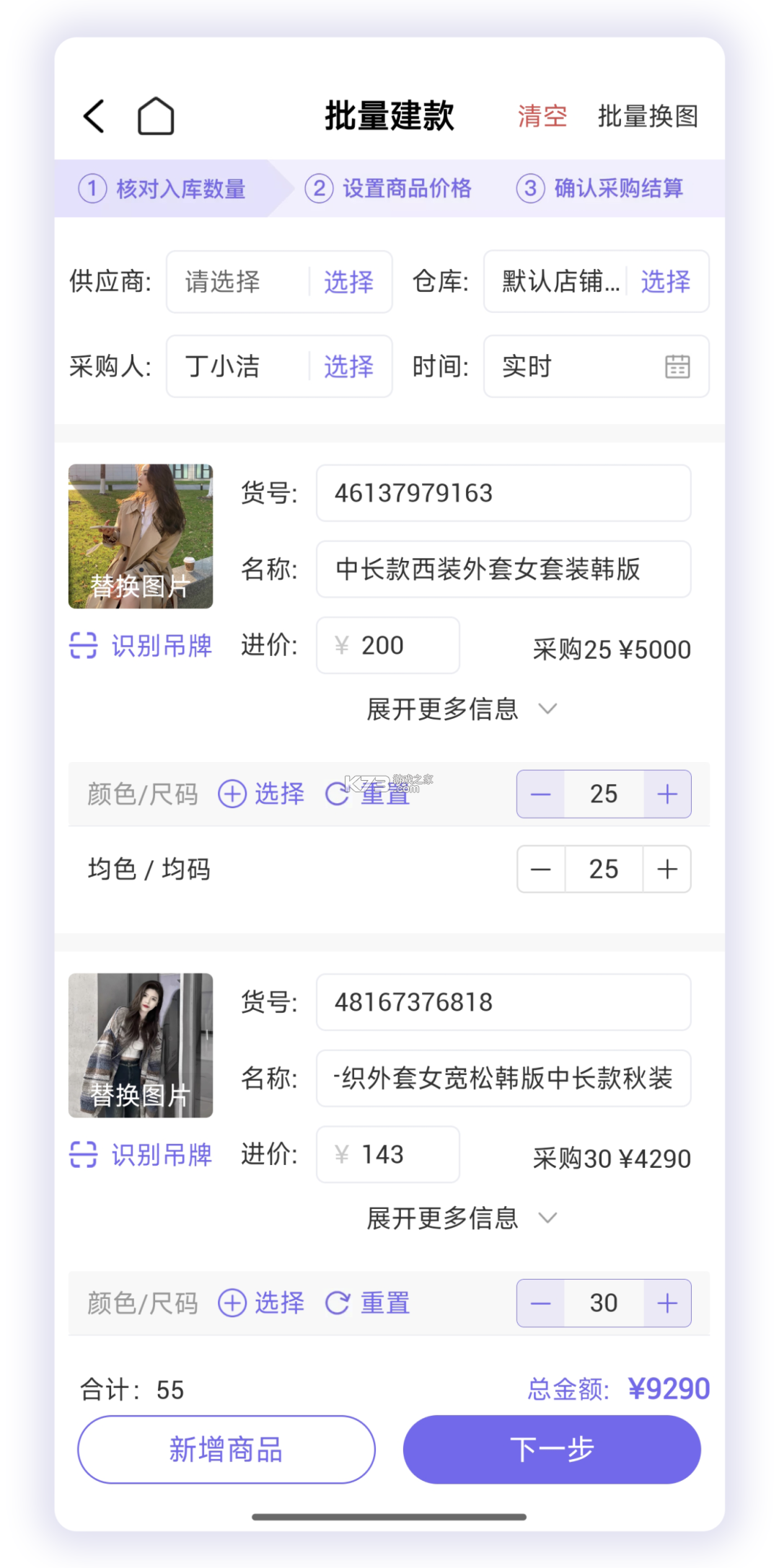Edit the name 中长款西装外套女套装韩版
779x1568 pixels.
503,569
